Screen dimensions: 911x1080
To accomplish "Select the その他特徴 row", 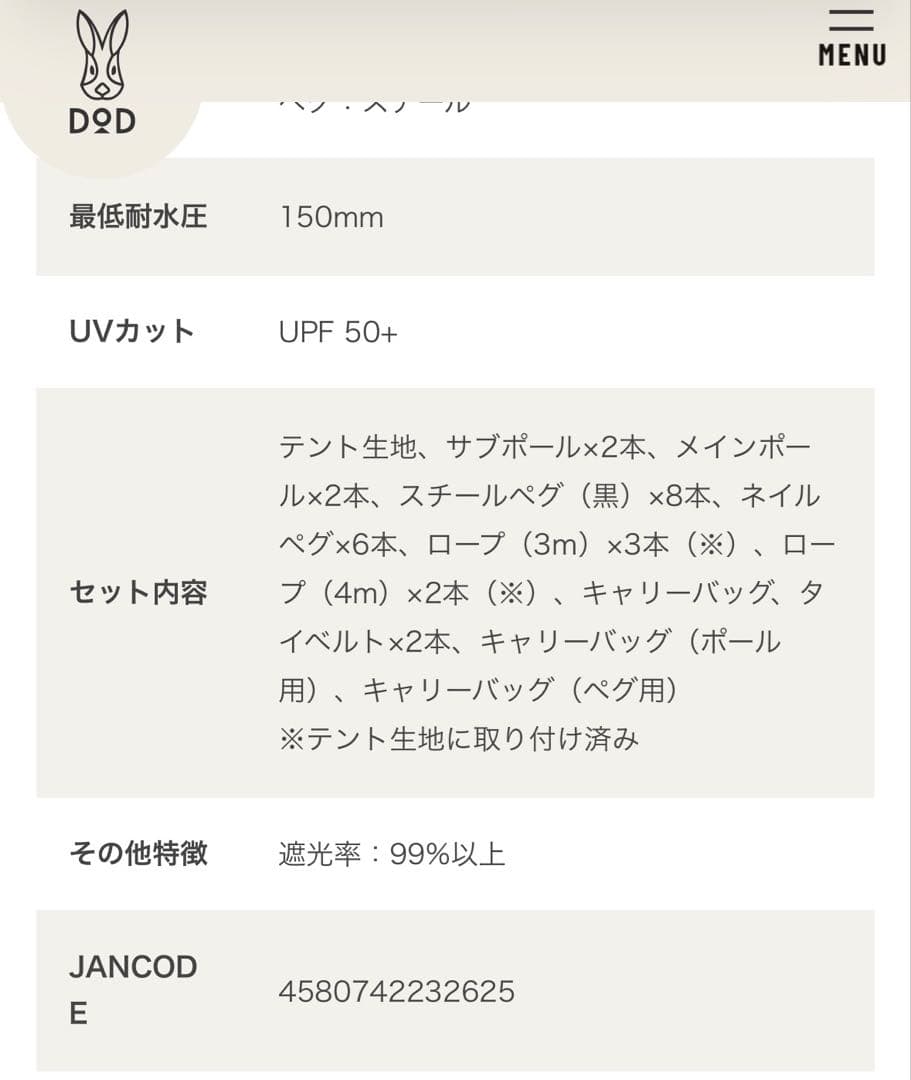I will point(137,853).
